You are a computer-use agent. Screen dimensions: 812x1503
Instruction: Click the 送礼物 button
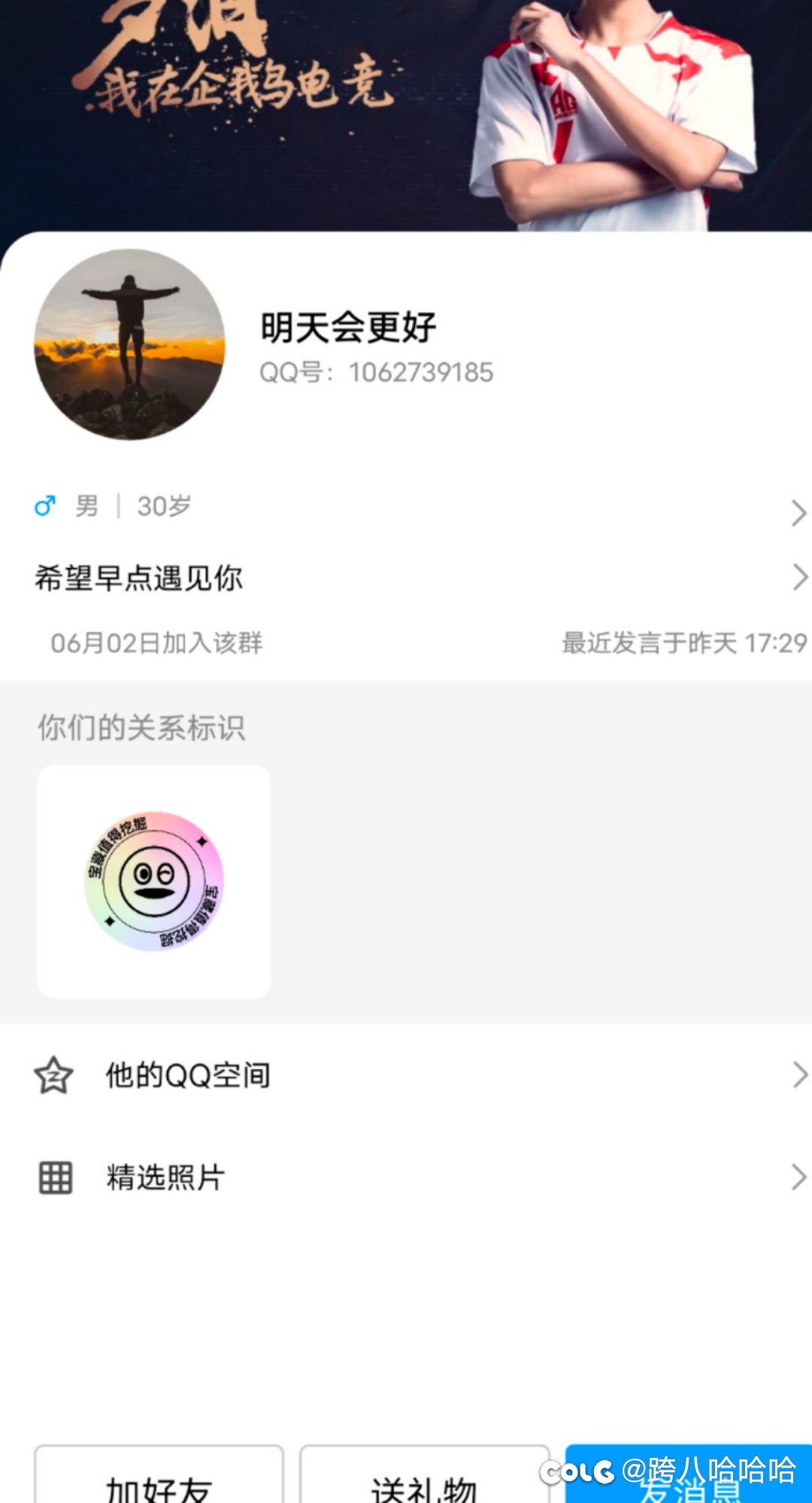pos(425,1486)
